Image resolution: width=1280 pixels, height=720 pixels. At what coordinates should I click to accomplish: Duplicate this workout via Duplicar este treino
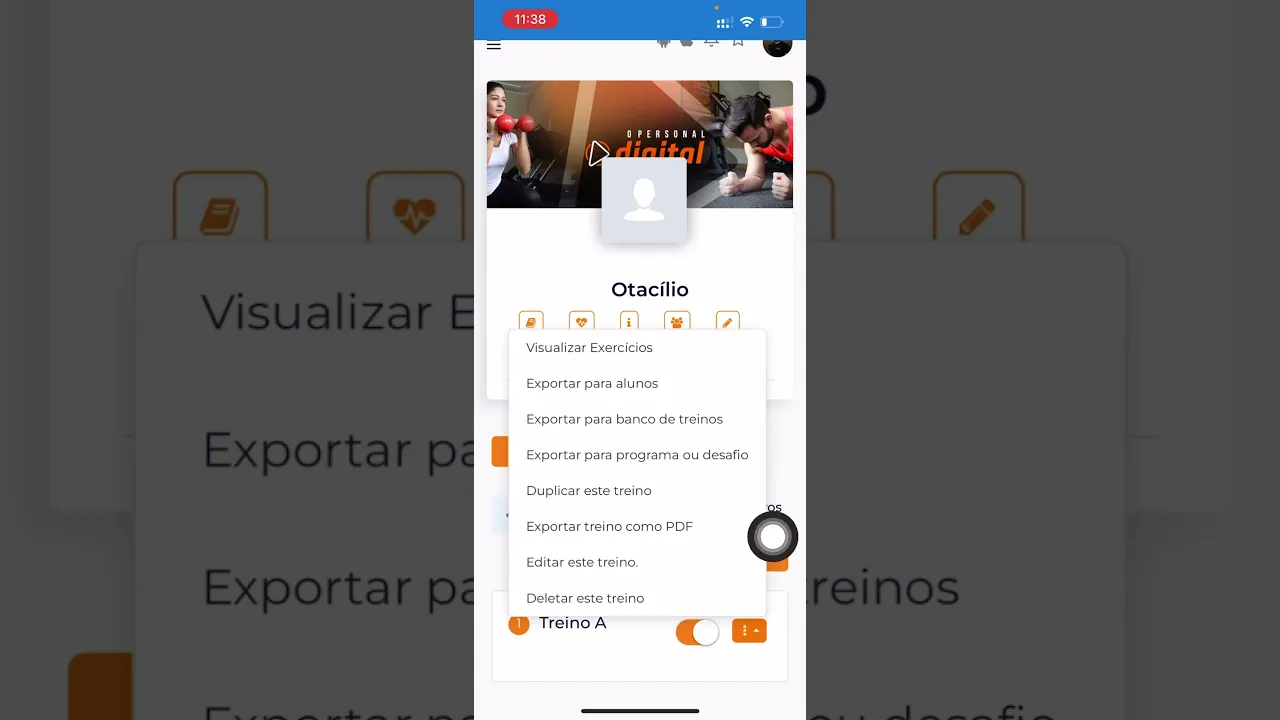[x=588, y=491]
